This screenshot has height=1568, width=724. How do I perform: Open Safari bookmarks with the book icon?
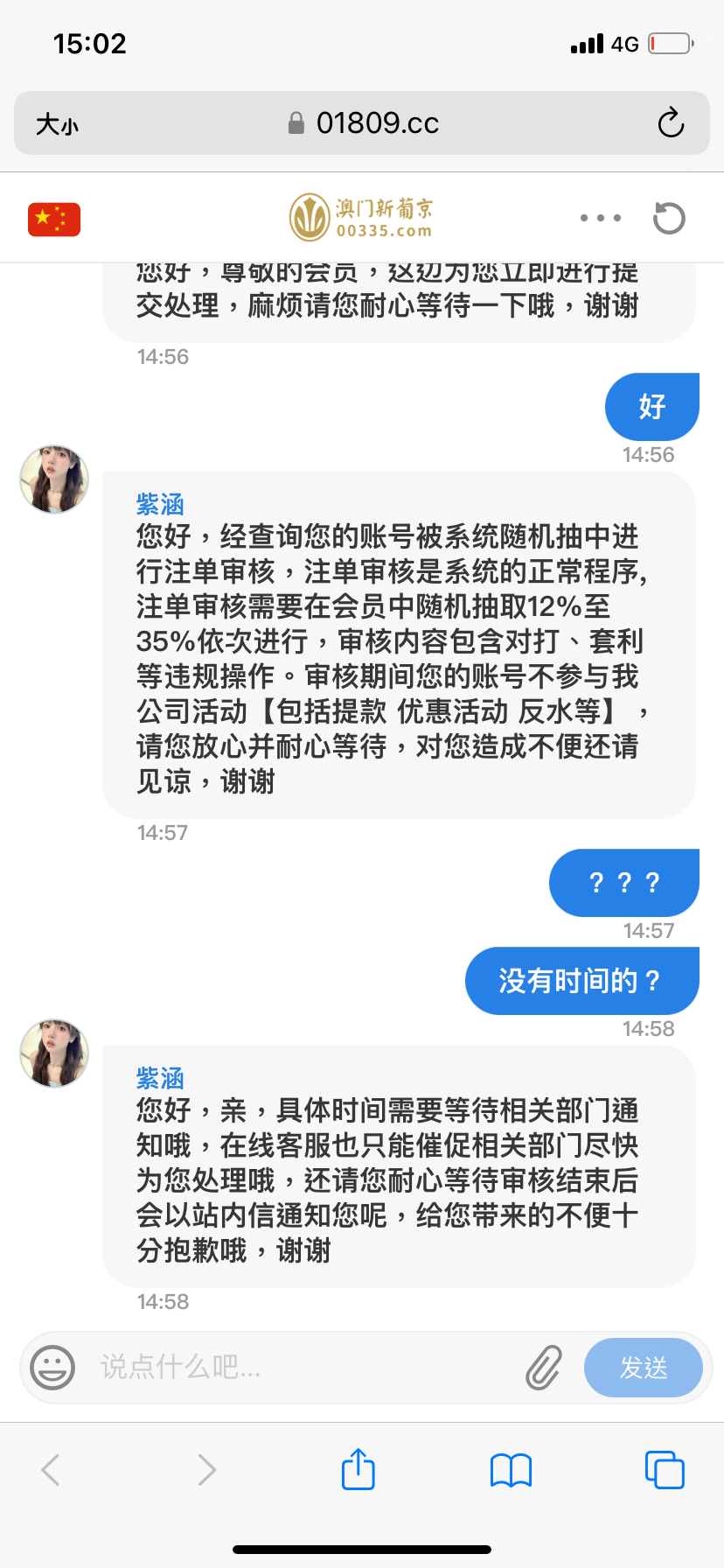511,1470
